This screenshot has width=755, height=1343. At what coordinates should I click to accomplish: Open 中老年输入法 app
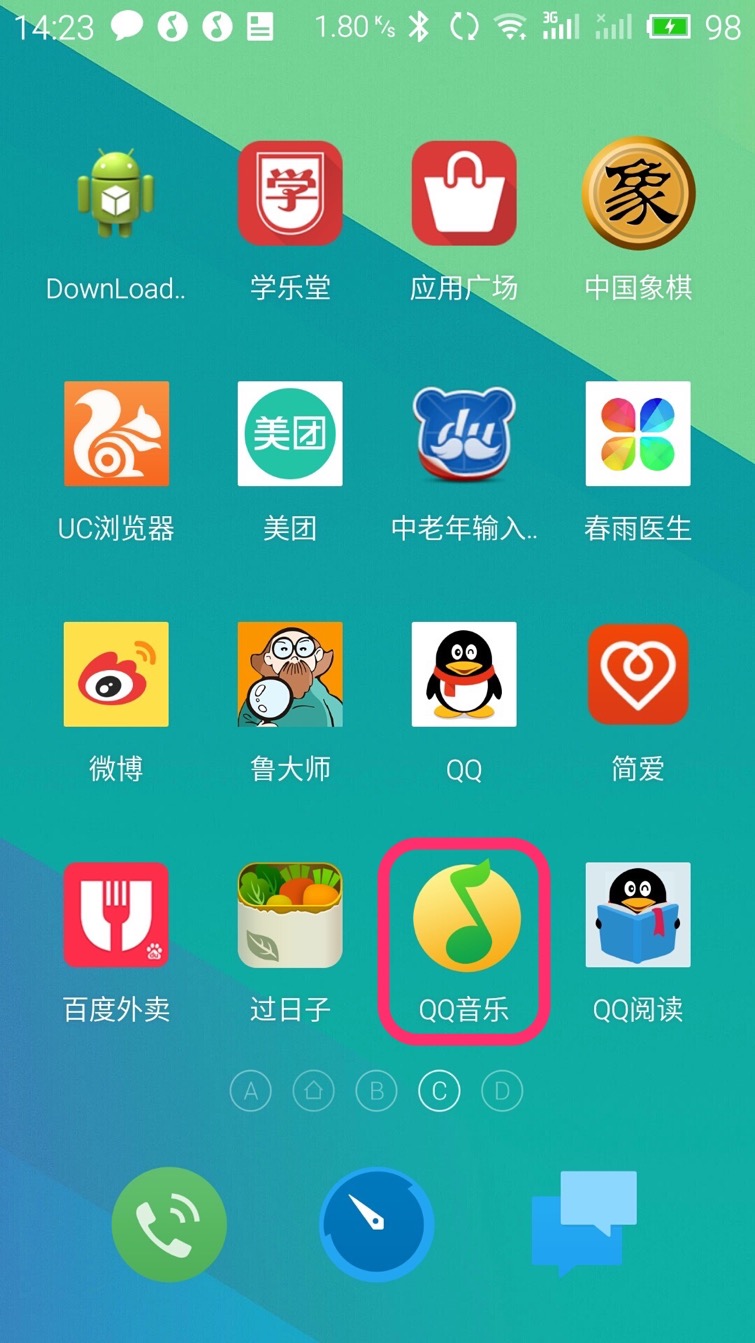[464, 434]
